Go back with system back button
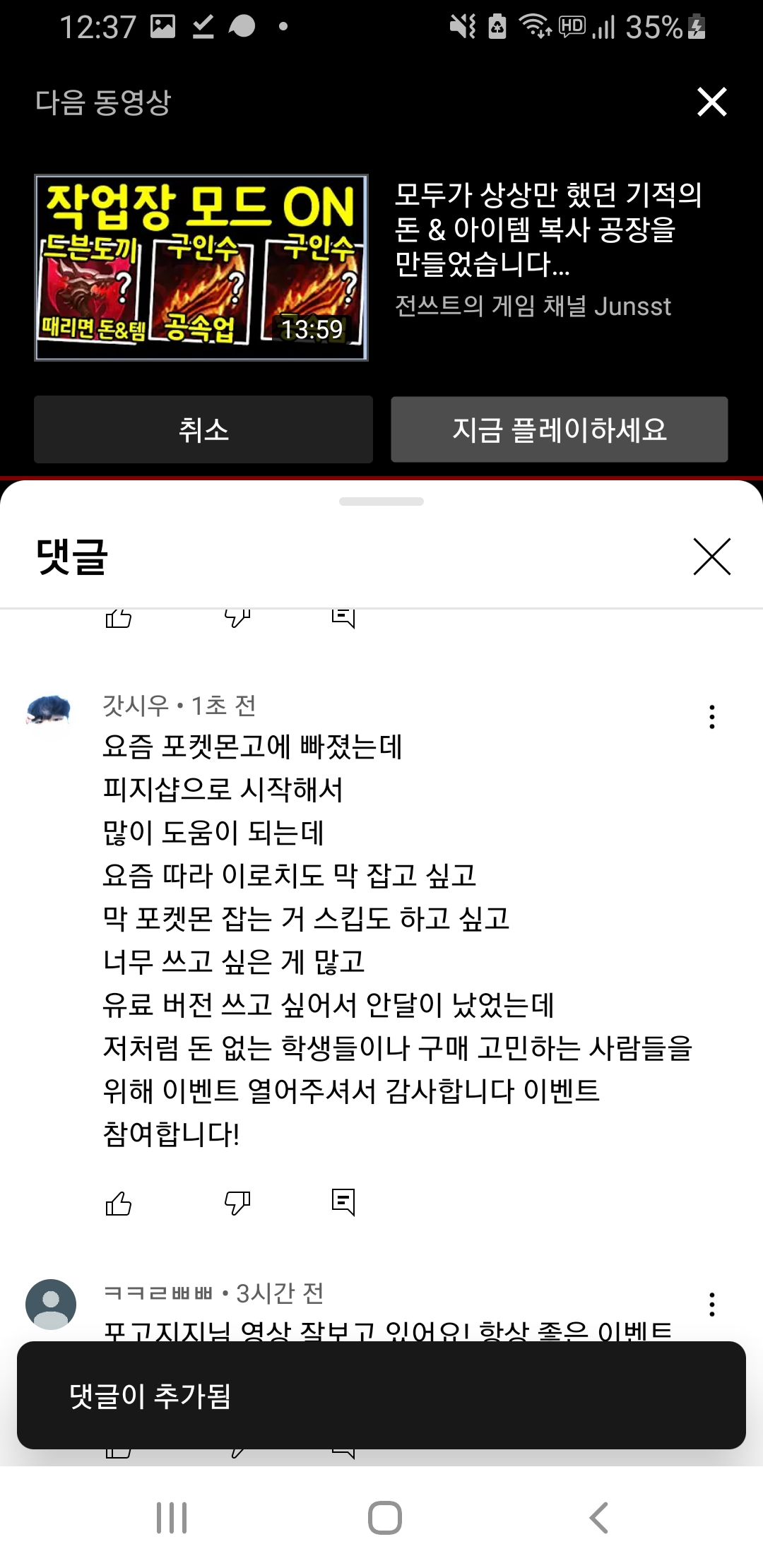This screenshot has height=1568, width=763. [x=598, y=1517]
